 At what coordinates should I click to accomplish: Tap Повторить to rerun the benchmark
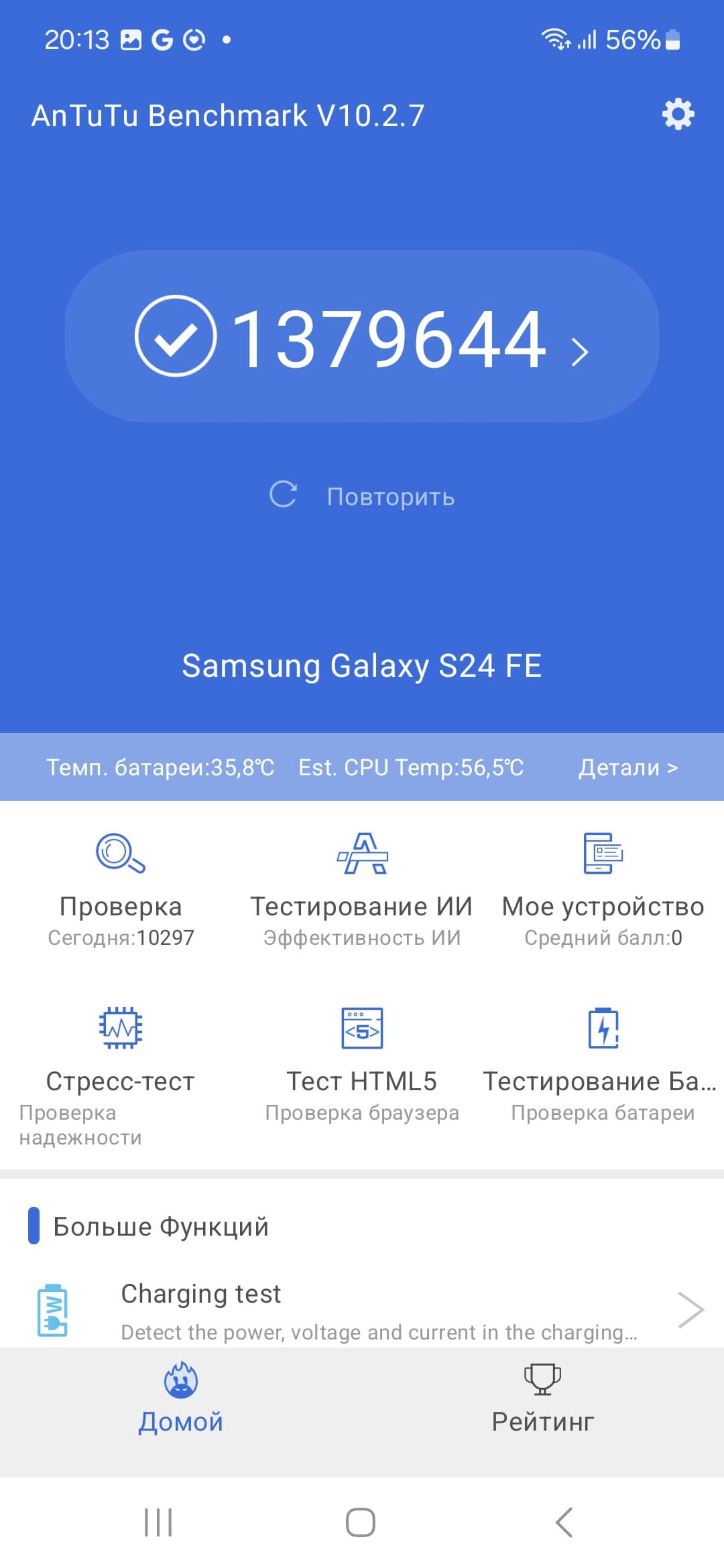click(x=362, y=497)
